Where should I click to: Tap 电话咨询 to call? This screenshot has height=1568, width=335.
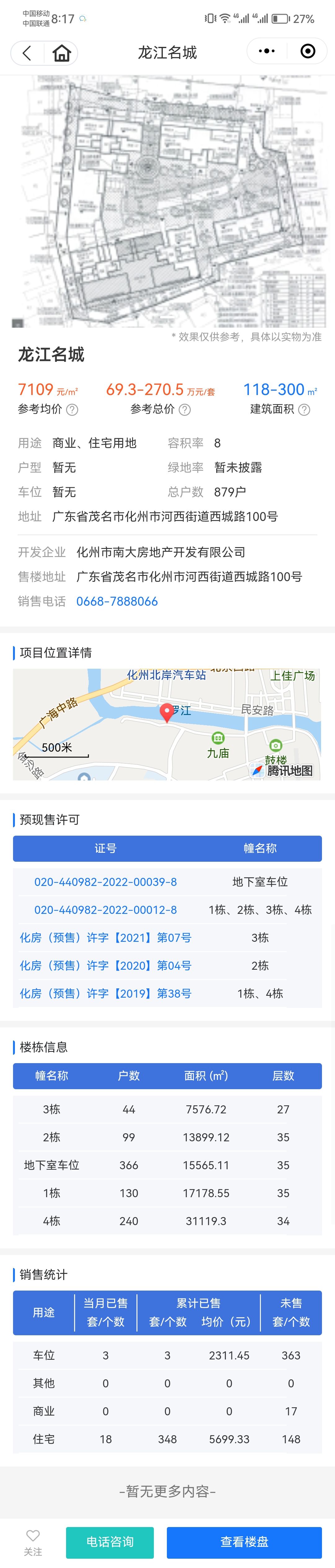109,1542
